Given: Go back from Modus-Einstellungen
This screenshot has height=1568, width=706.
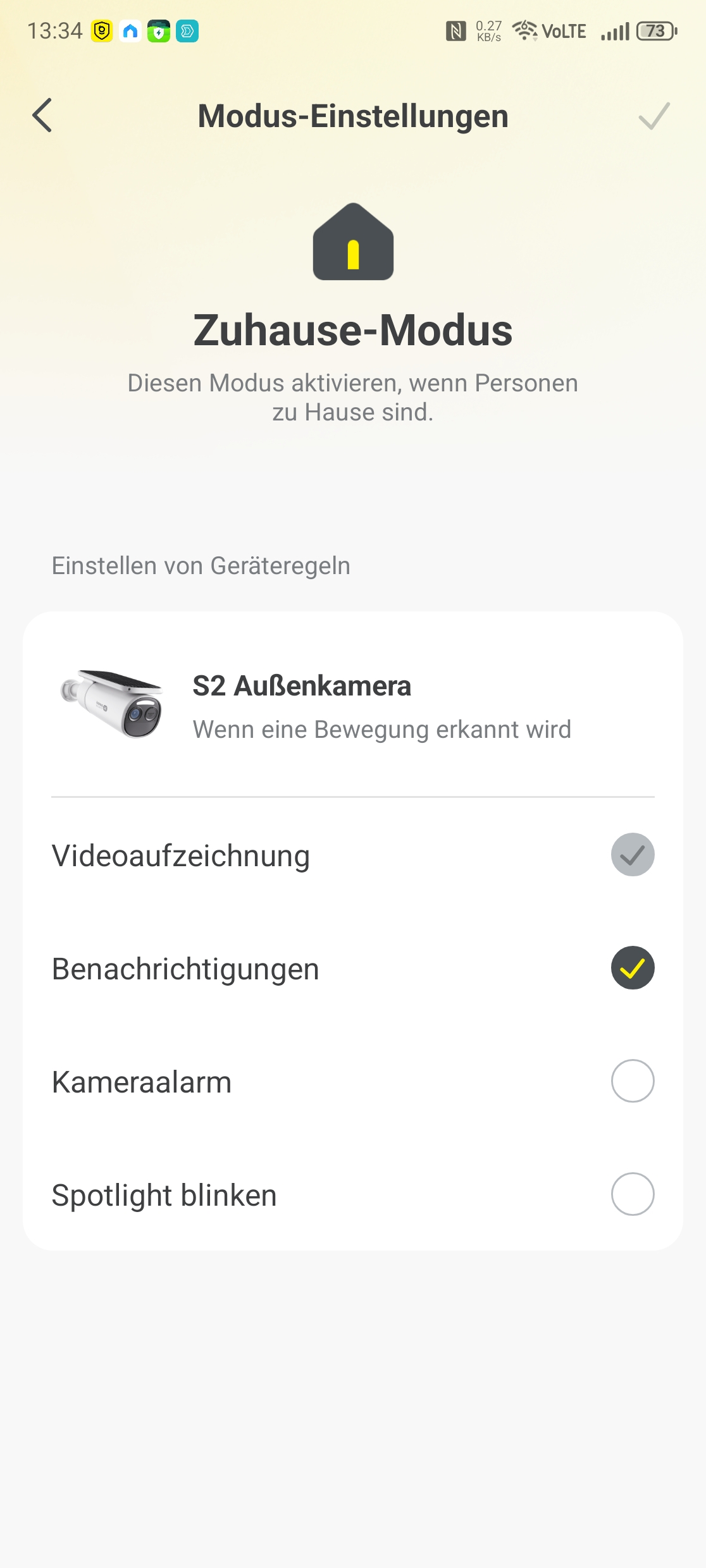Looking at the screenshot, I should click(42, 116).
